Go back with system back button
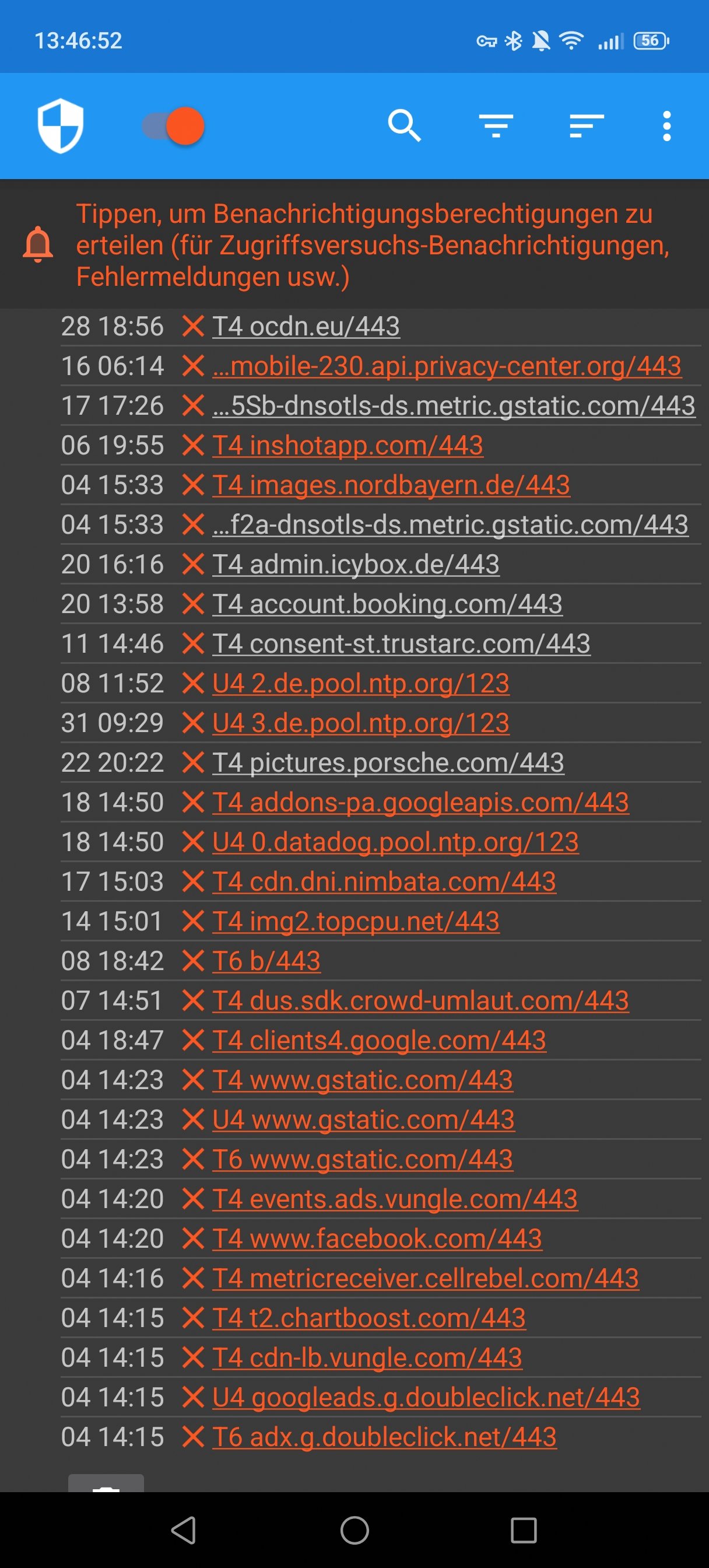This screenshot has width=709, height=1568. tap(184, 1529)
